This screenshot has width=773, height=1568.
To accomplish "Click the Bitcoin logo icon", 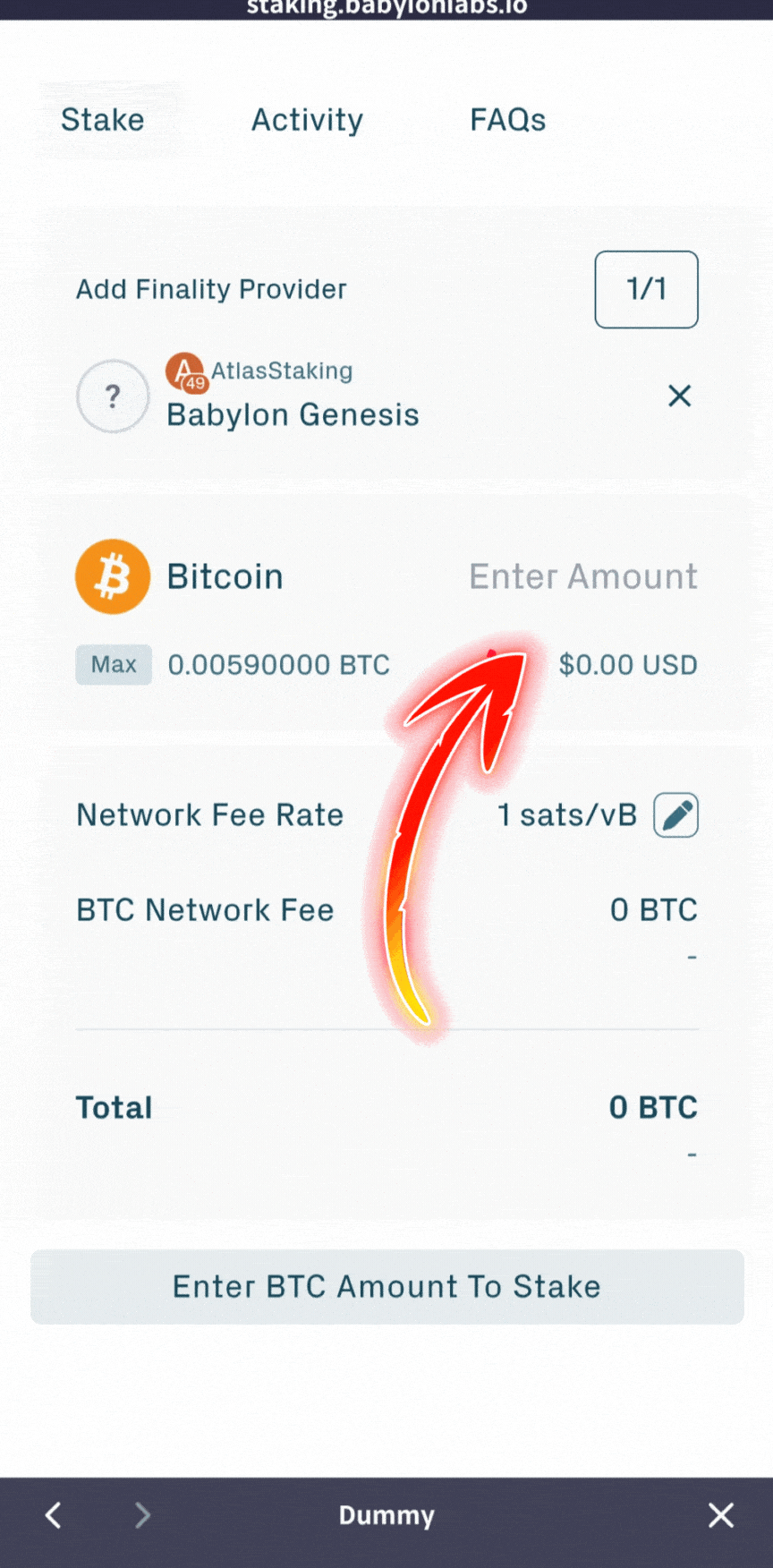I will click(112, 575).
